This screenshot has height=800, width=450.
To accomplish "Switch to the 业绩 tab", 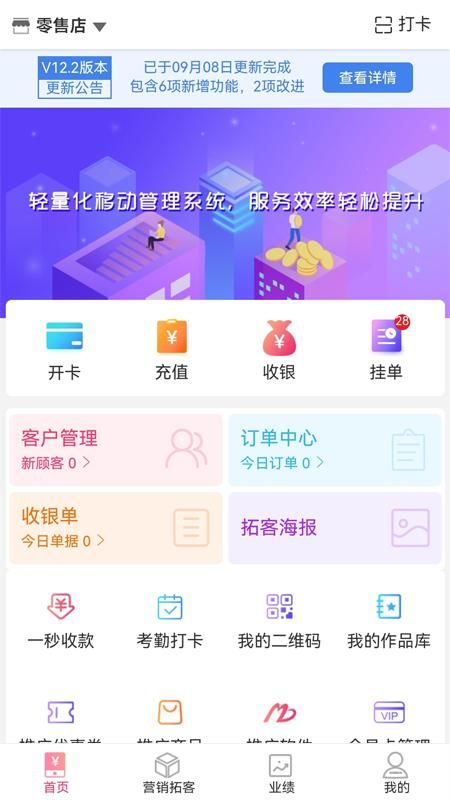I will pos(281,773).
